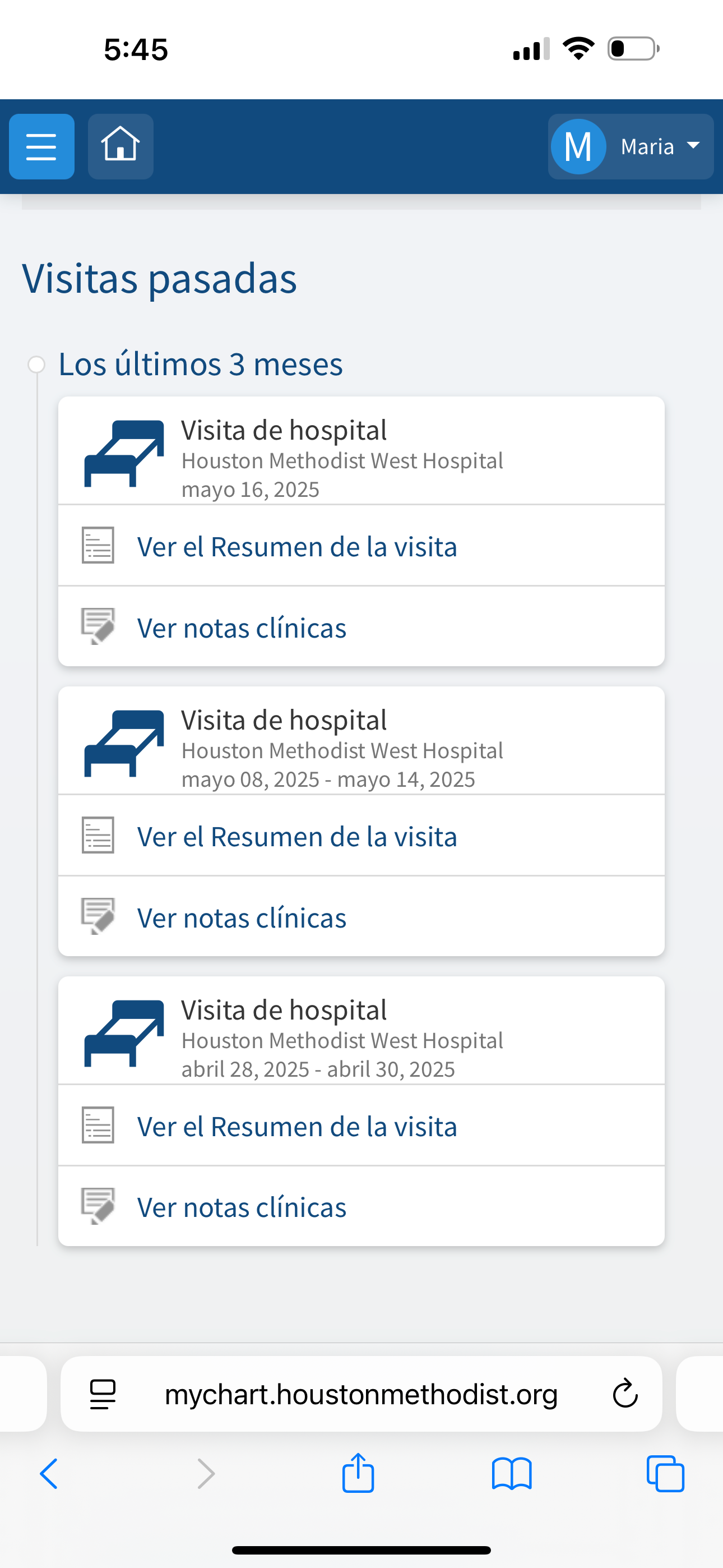Screen dimensions: 723x1568
Task: Tap the Safari address bar
Action: pos(361,1394)
